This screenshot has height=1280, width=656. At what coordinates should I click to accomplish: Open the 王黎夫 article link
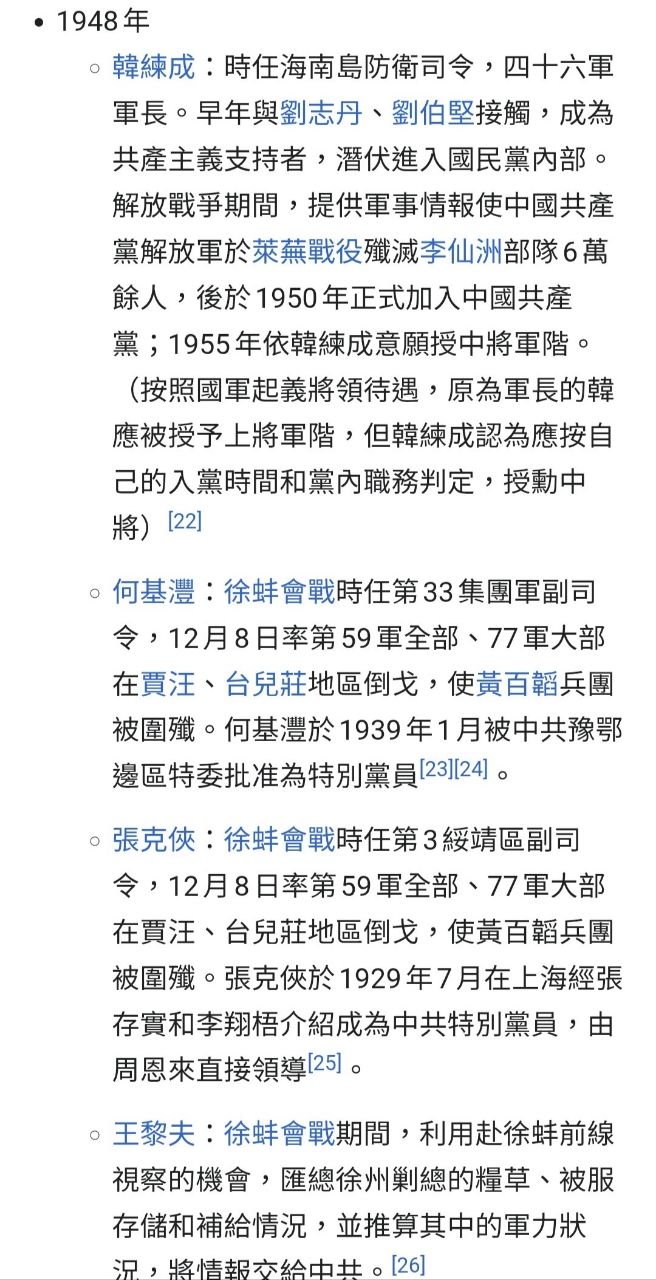[154, 1134]
